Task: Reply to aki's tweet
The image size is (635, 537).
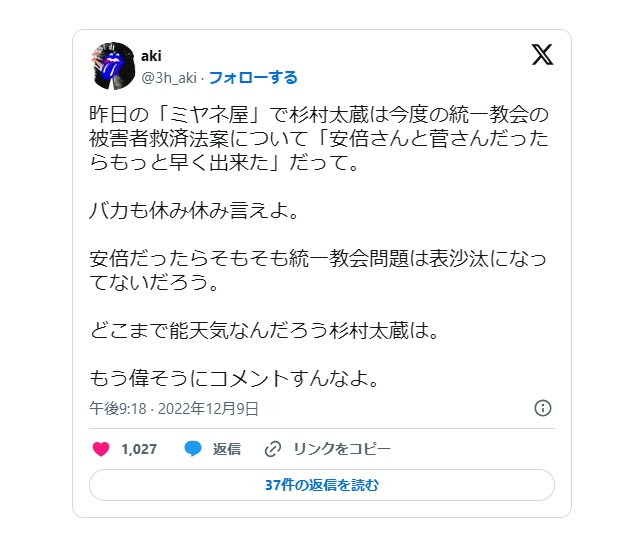Action: point(213,449)
